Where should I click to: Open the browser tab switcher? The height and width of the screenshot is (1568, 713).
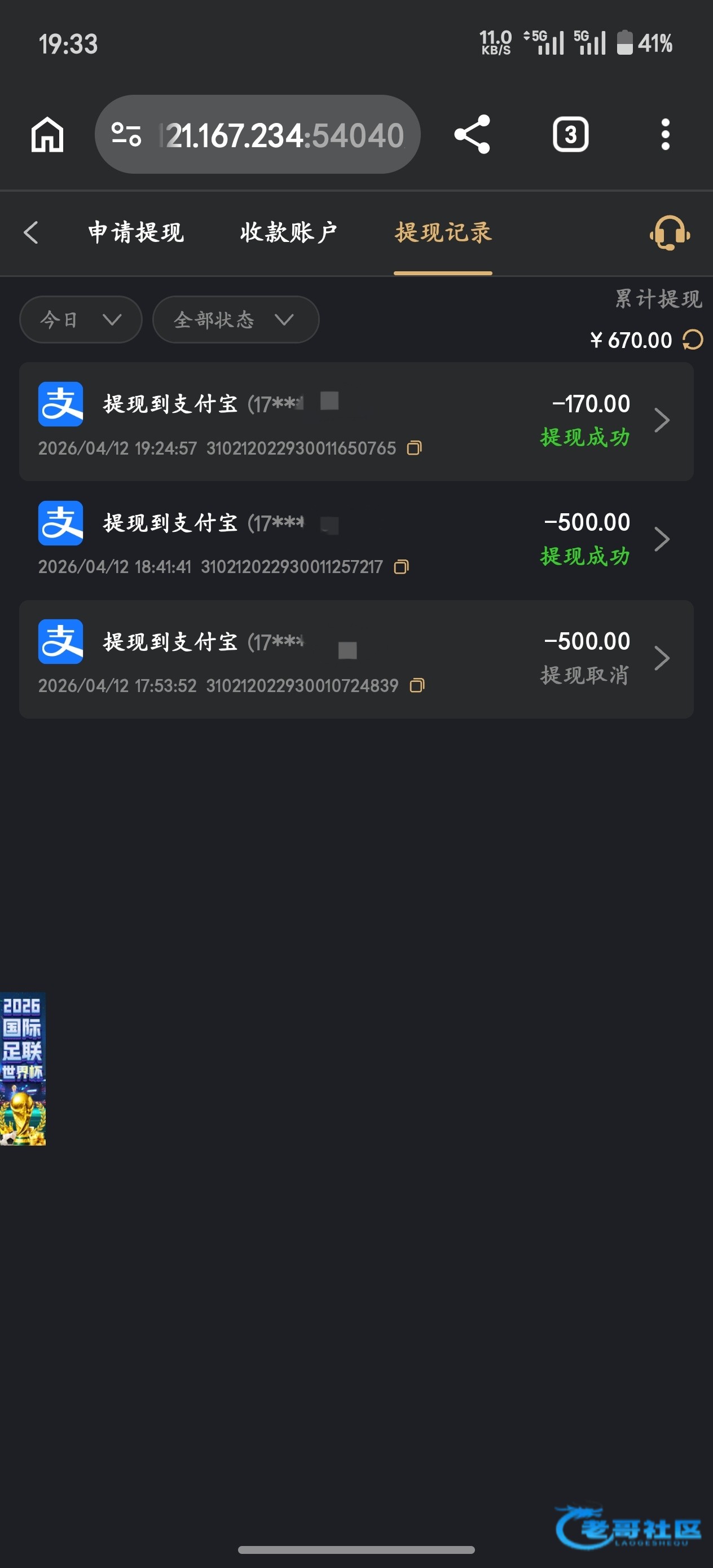(570, 135)
